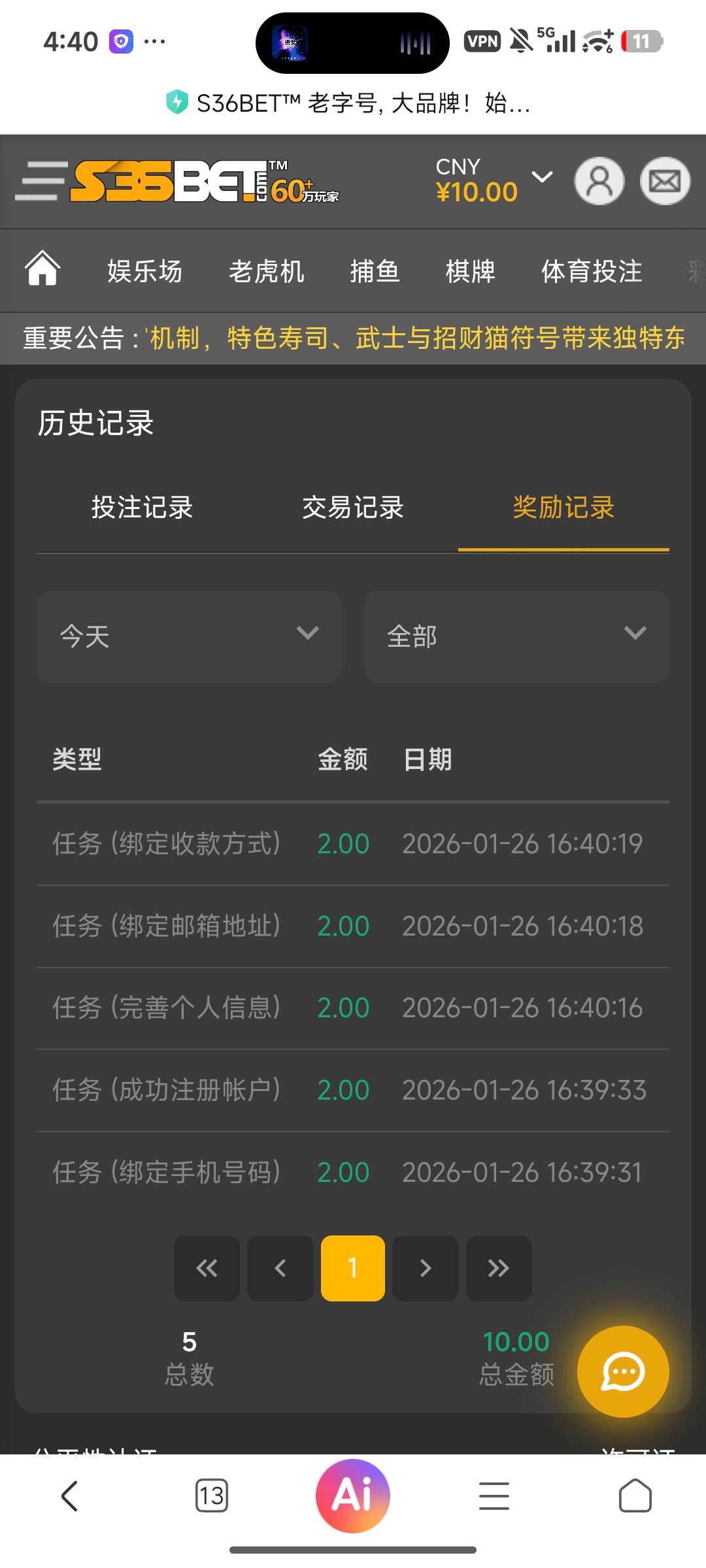Screen dimensions: 706x1568
Task: Go to the next page of records
Action: click(426, 1268)
